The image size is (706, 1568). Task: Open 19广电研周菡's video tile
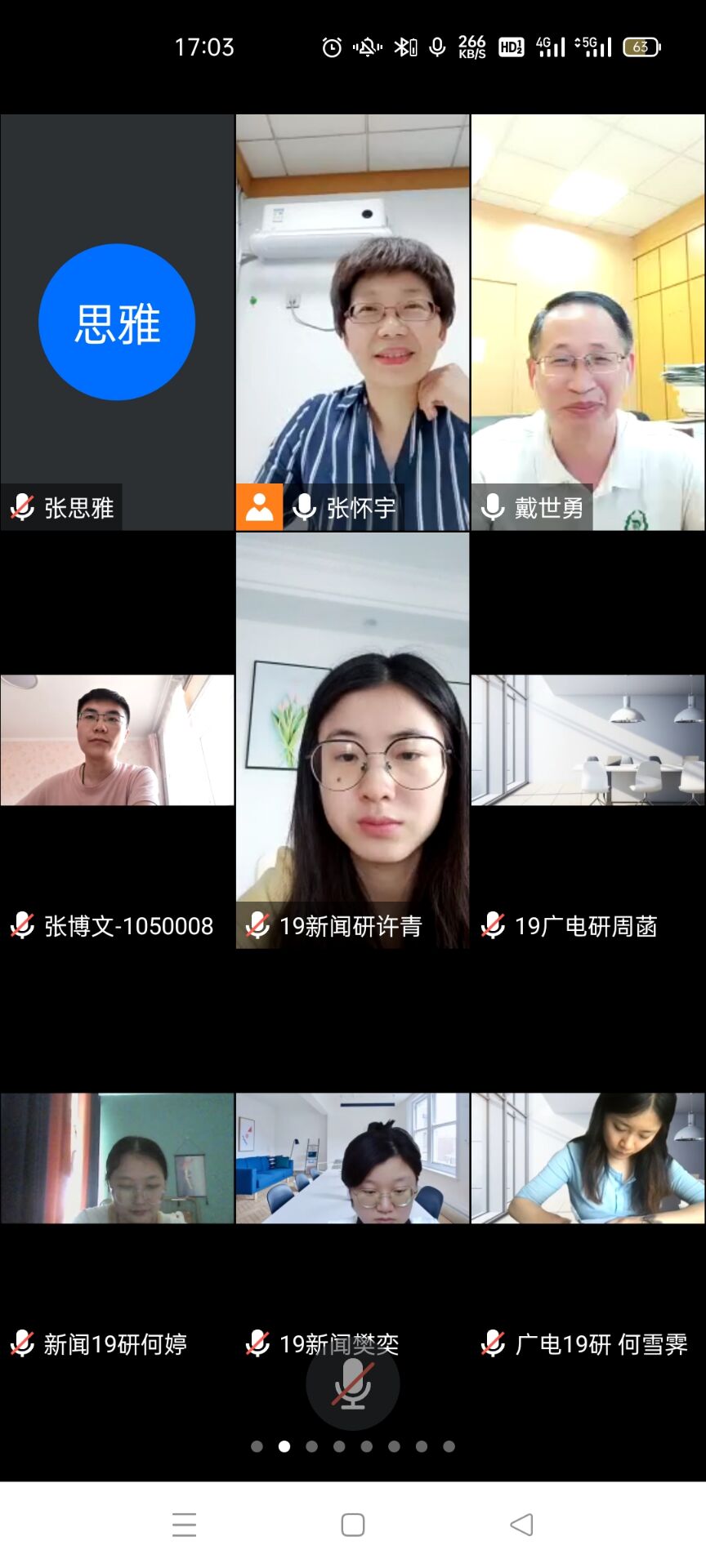588,740
